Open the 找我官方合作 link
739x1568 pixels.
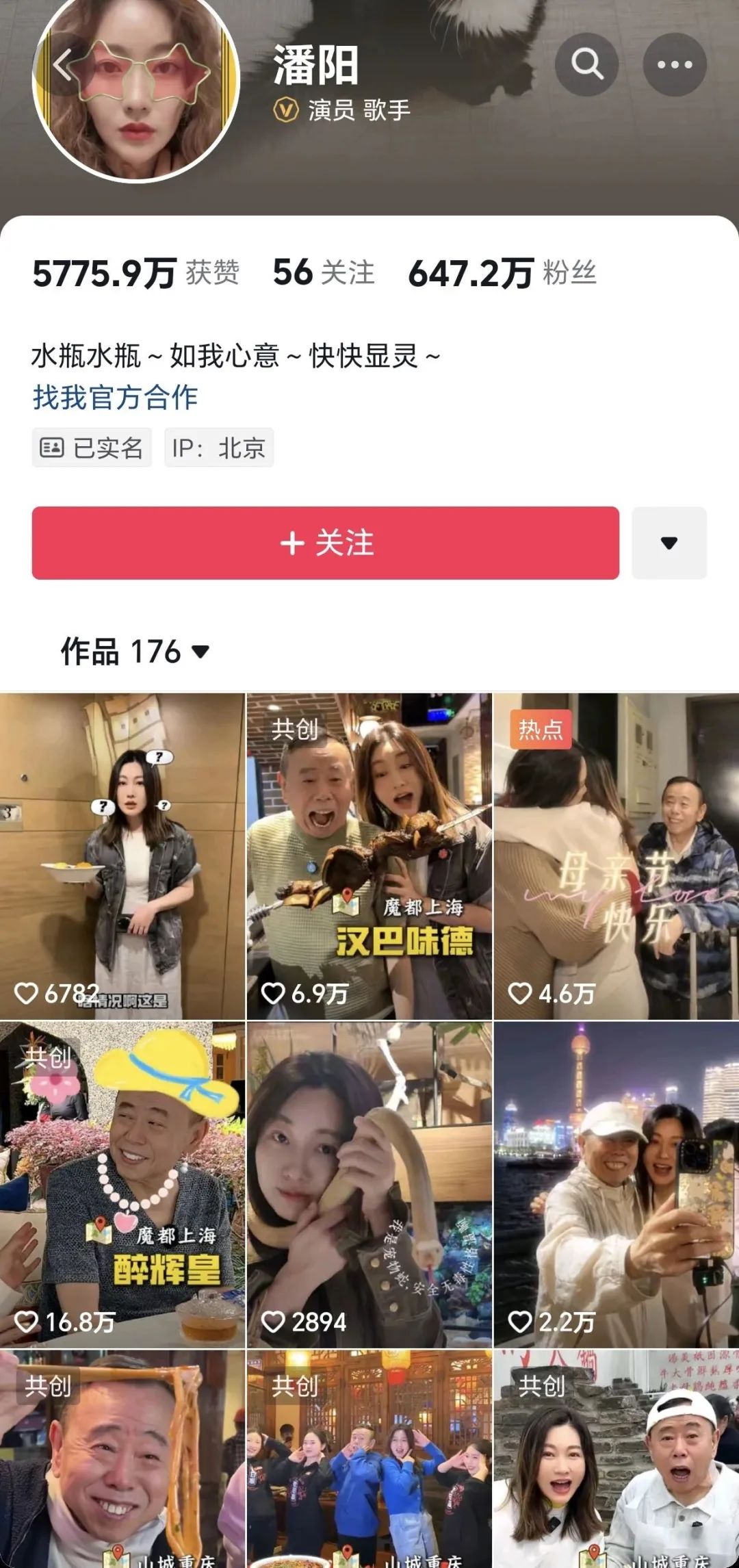pos(115,397)
